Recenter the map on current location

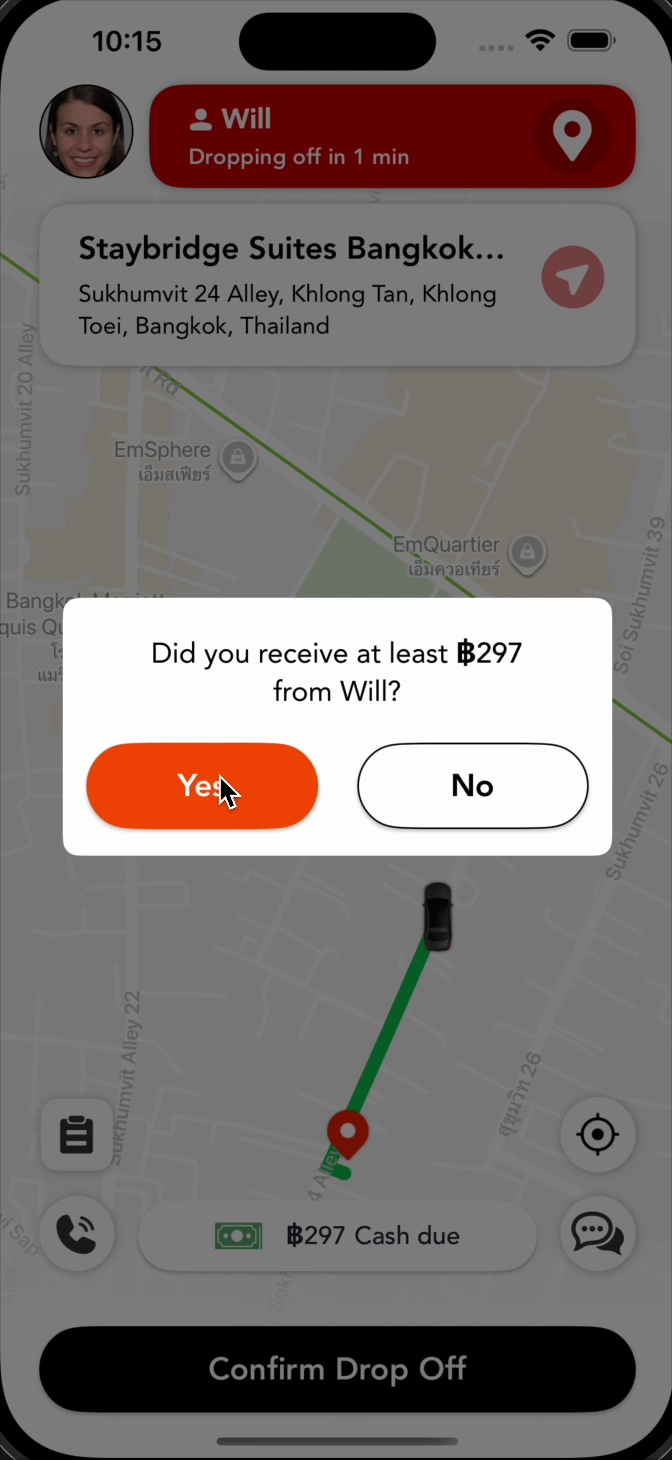597,1135
